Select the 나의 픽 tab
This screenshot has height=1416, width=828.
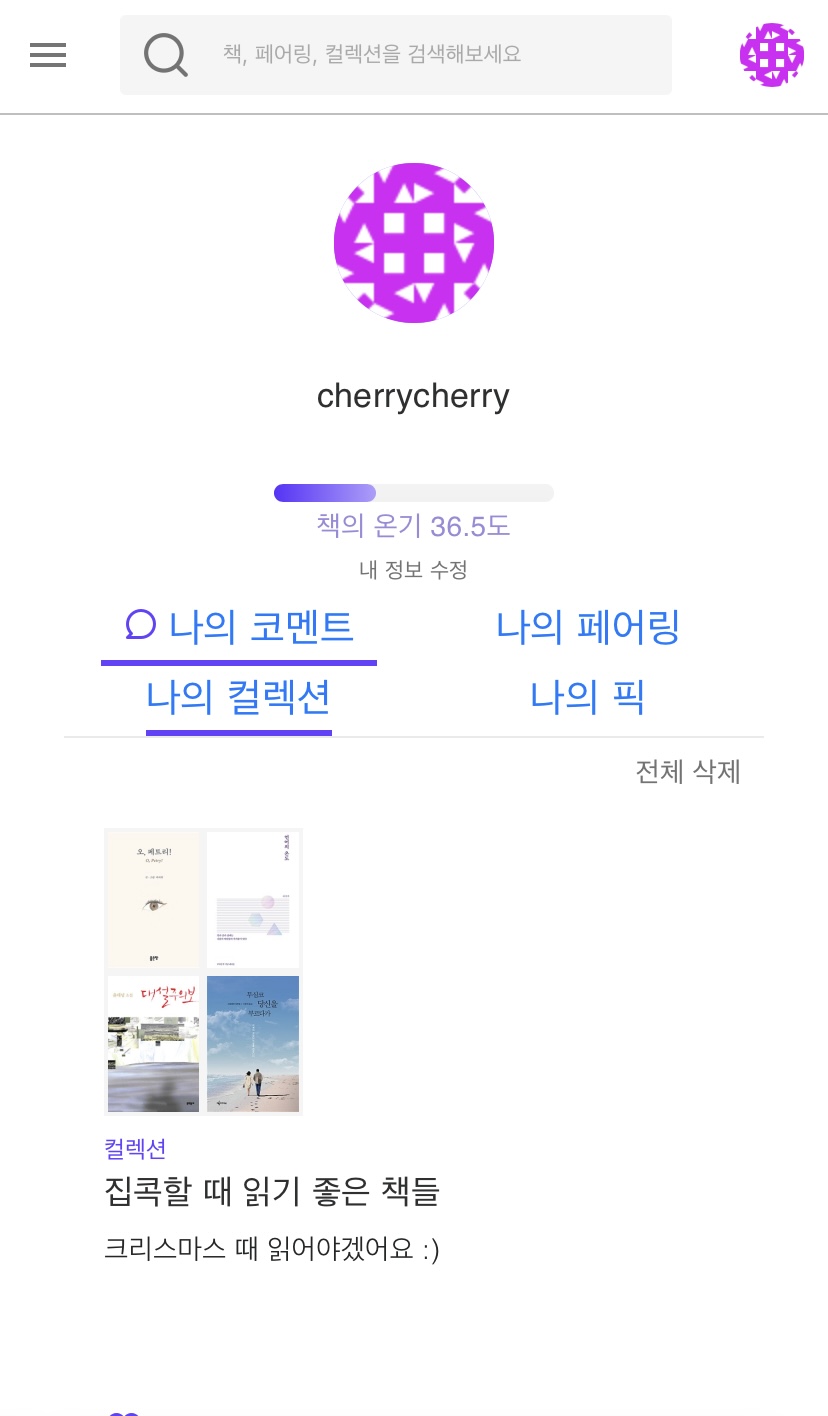point(588,697)
